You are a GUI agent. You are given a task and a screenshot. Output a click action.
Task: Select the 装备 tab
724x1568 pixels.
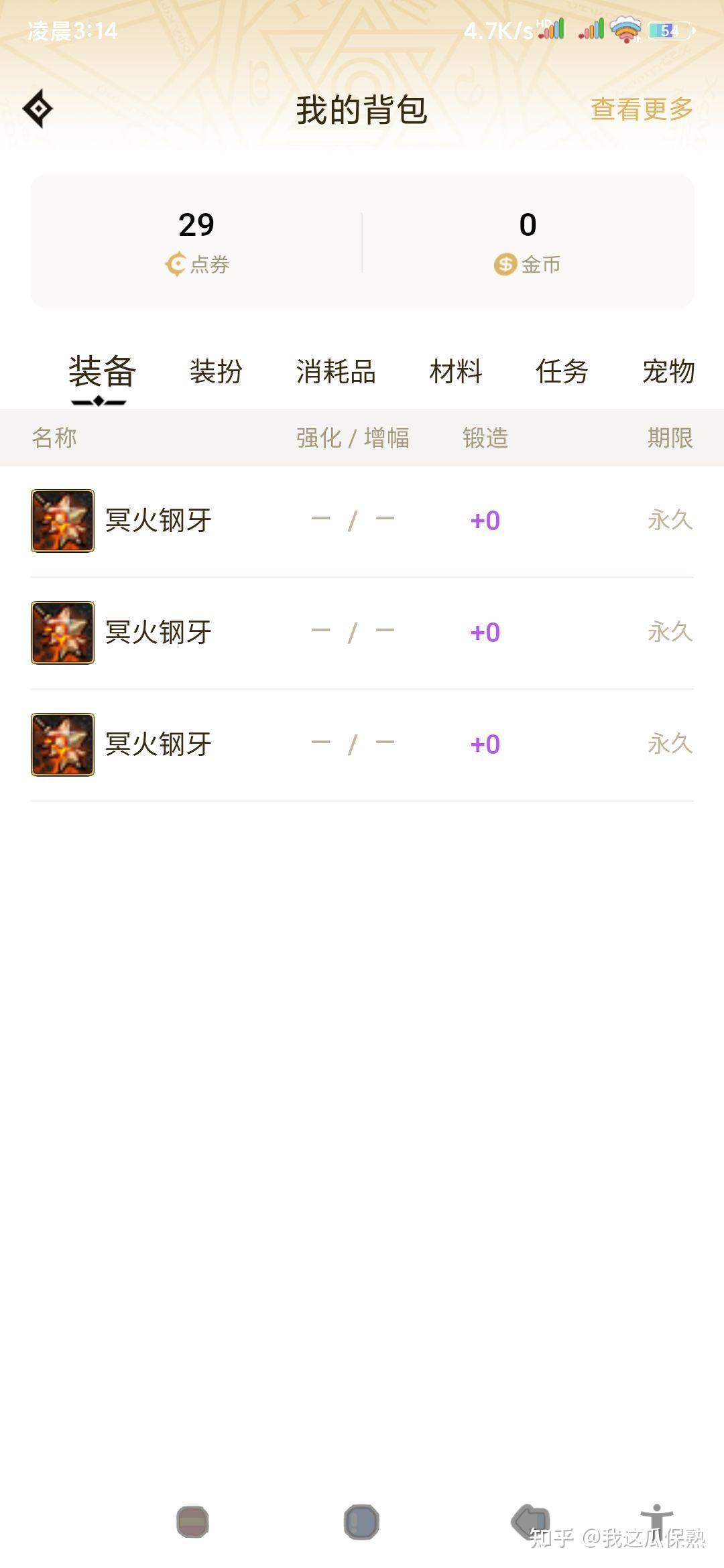102,372
